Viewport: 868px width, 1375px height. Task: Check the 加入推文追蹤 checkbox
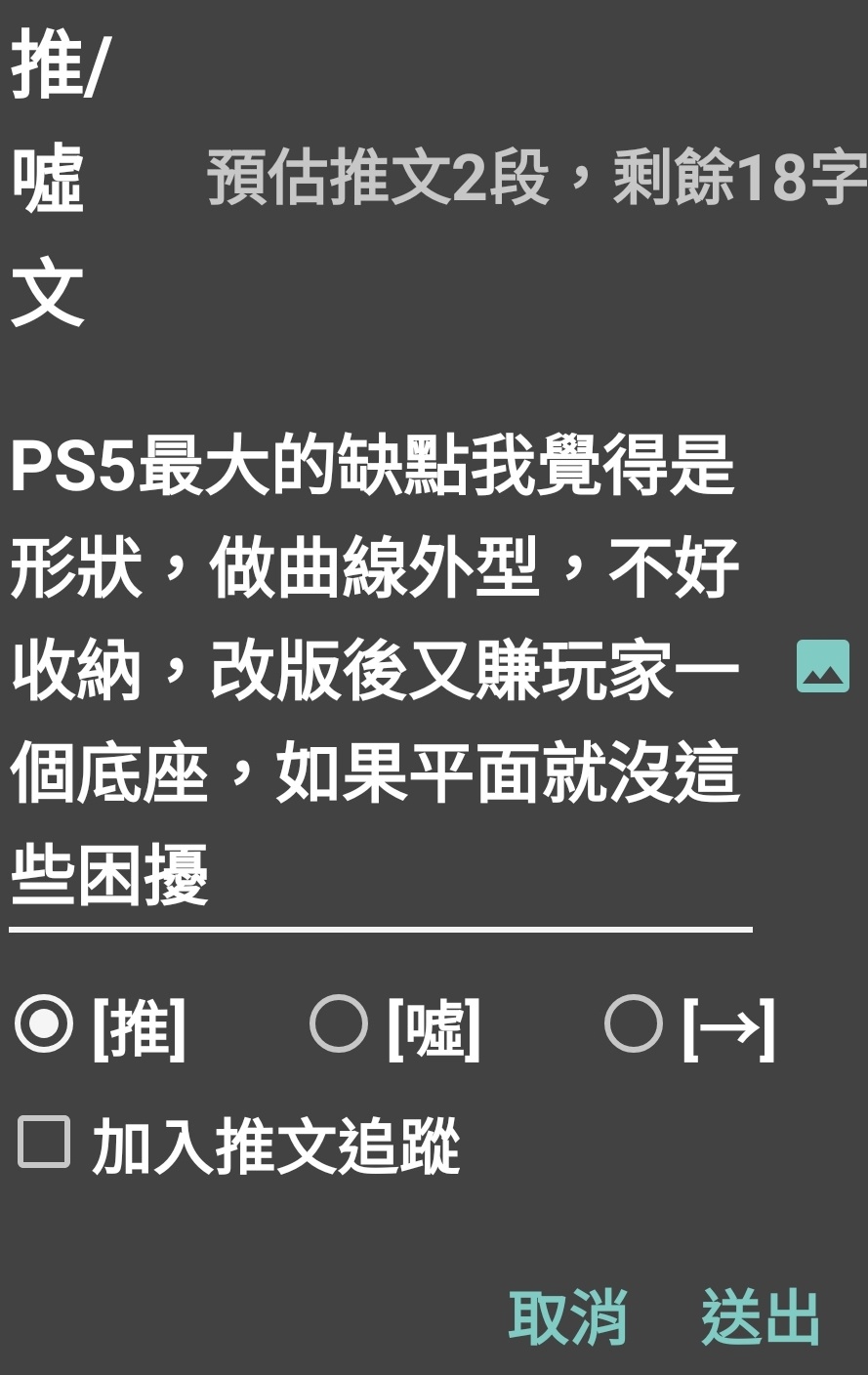point(44,1143)
